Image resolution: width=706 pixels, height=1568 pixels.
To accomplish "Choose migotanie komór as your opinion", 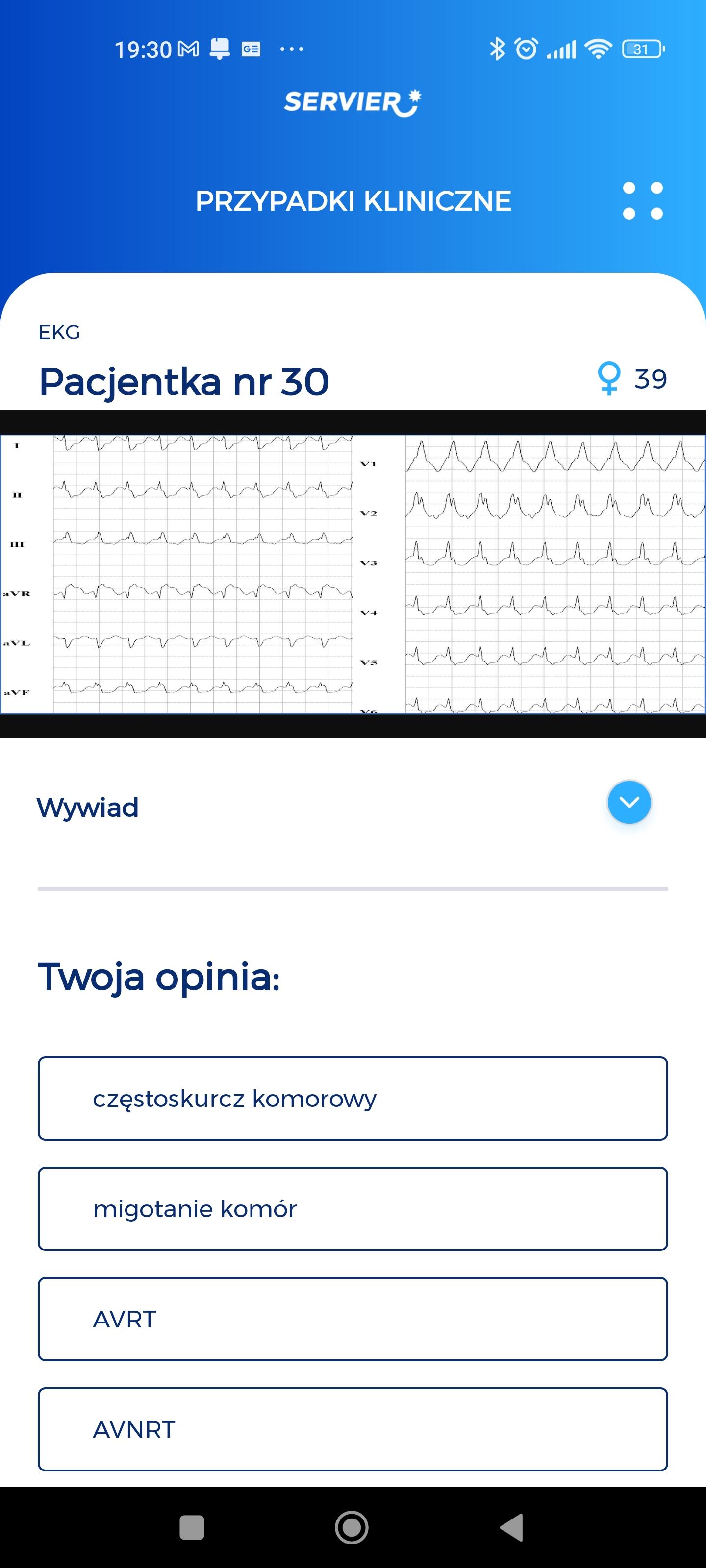I will click(x=353, y=1209).
